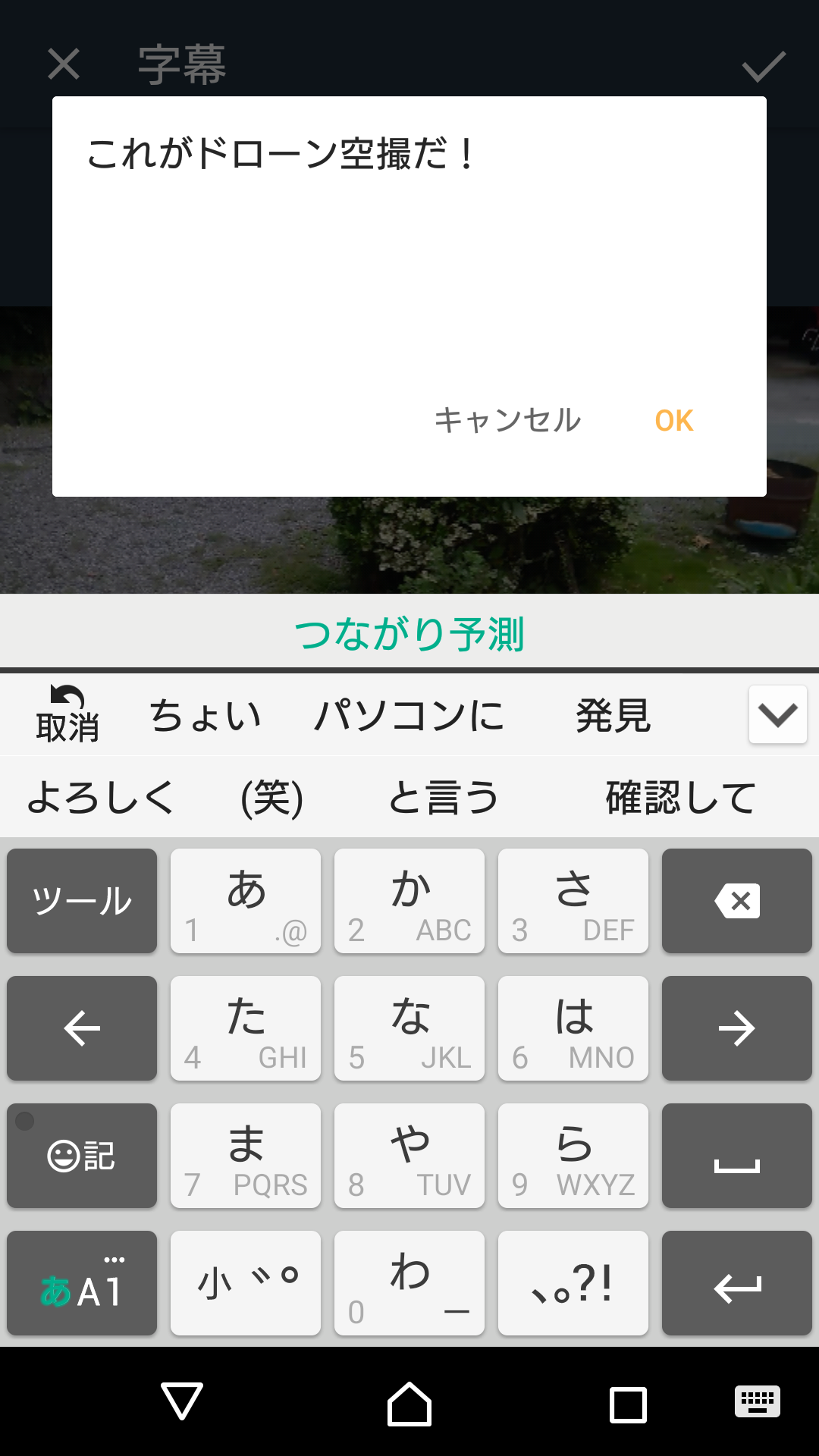
Task: Switch input mode with the あA1 key
Action: click(82, 1283)
